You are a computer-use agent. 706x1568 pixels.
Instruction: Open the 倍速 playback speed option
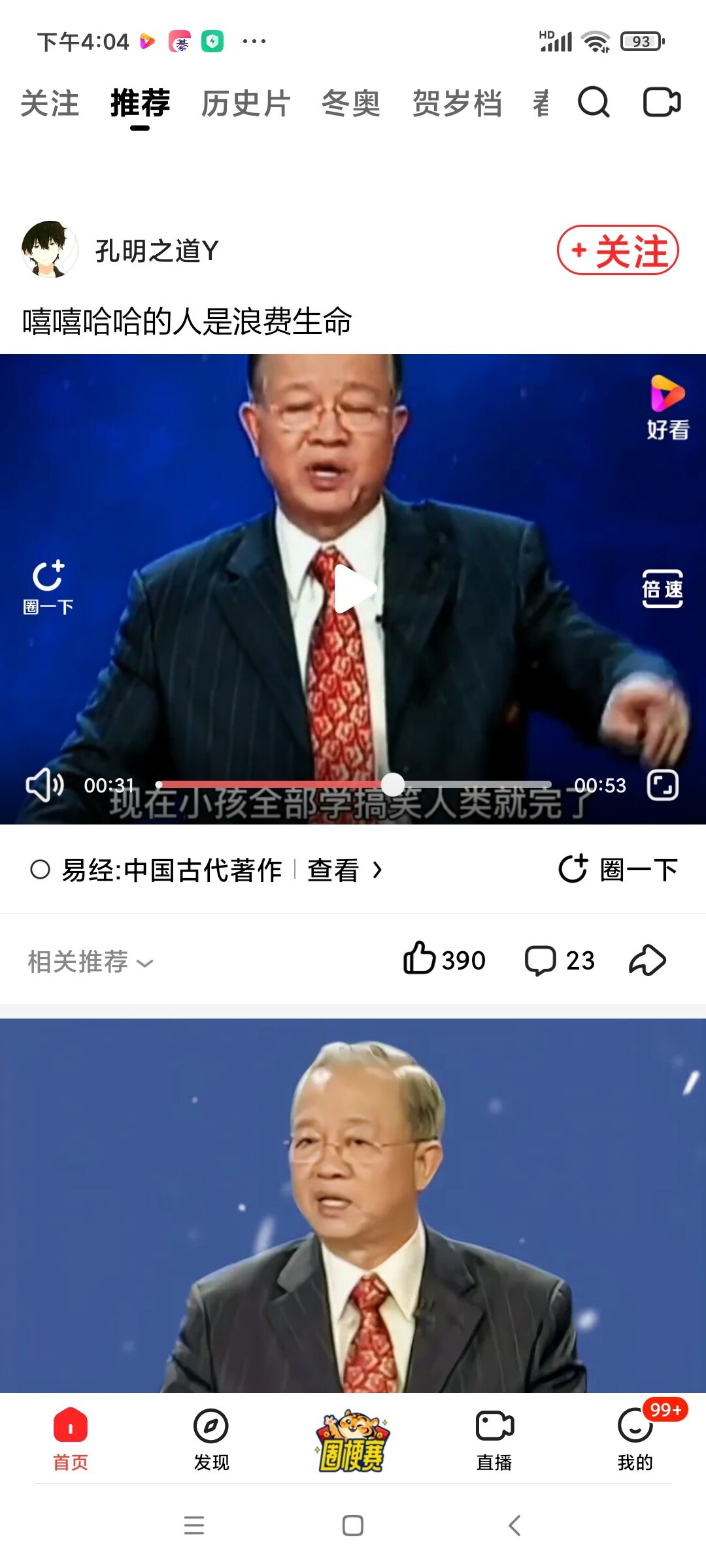tap(662, 589)
